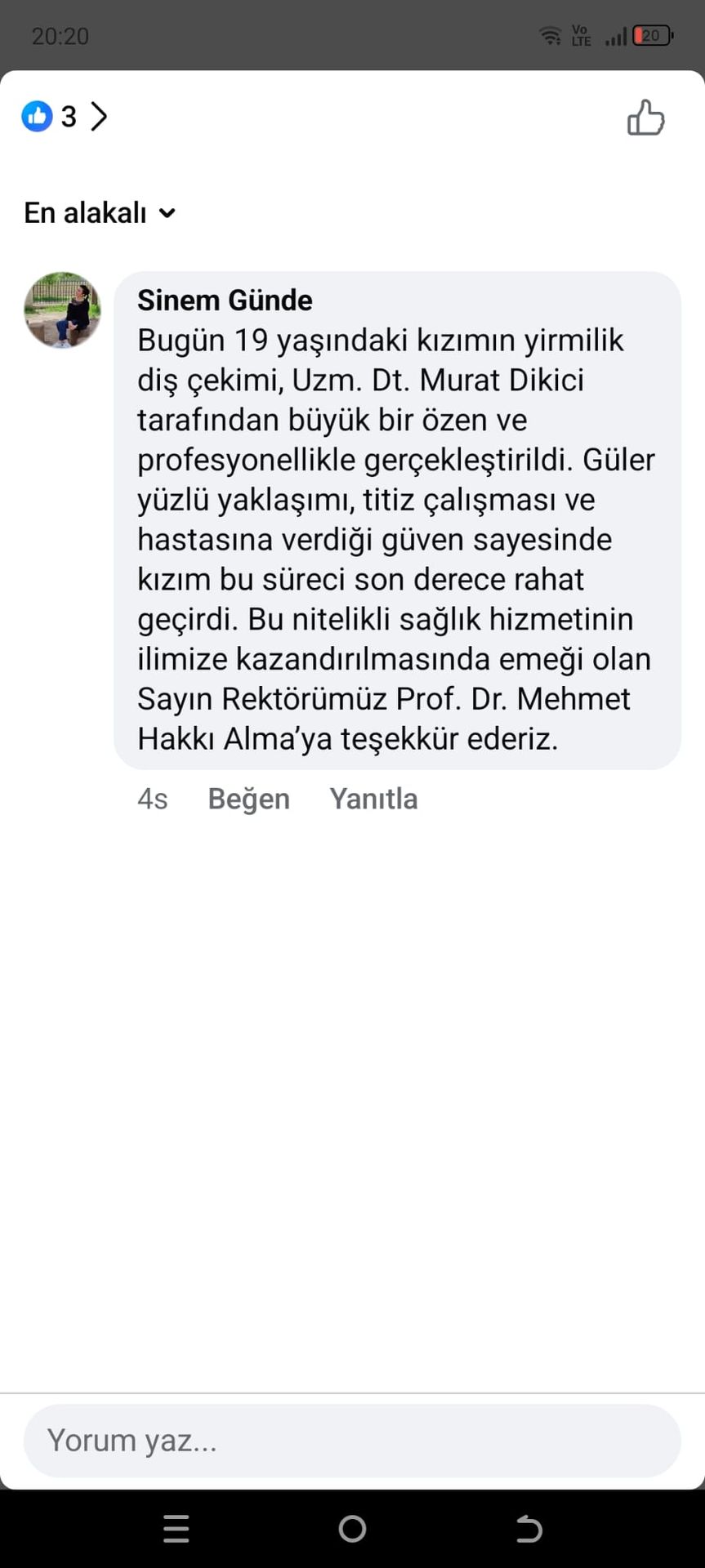
Task: Go to the home screen
Action: pyautogui.click(x=352, y=1529)
